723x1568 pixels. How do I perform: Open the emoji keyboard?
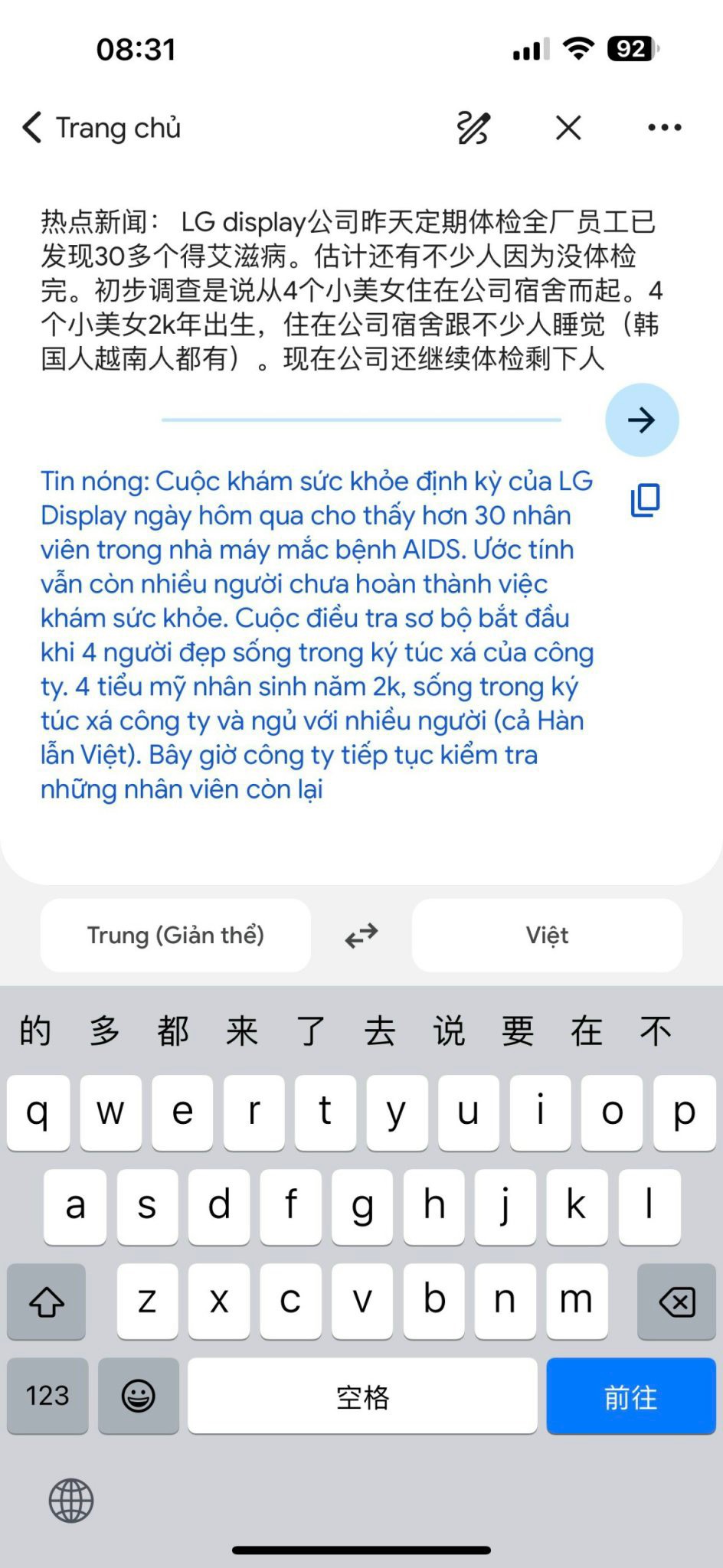(139, 1396)
